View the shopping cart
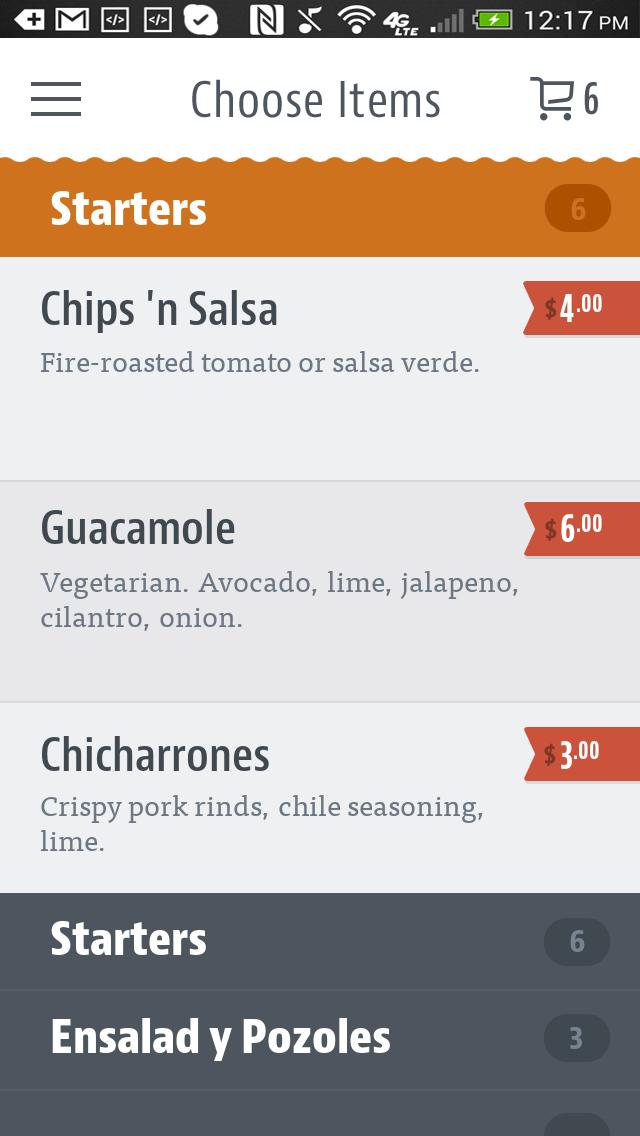 pyautogui.click(x=563, y=99)
